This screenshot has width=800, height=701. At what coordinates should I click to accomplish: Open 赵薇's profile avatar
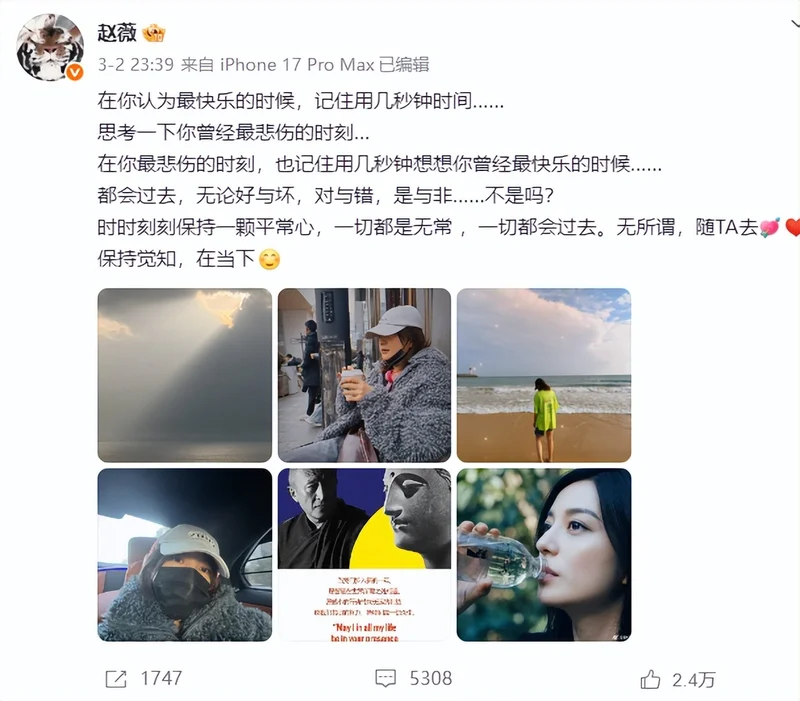click(x=51, y=48)
